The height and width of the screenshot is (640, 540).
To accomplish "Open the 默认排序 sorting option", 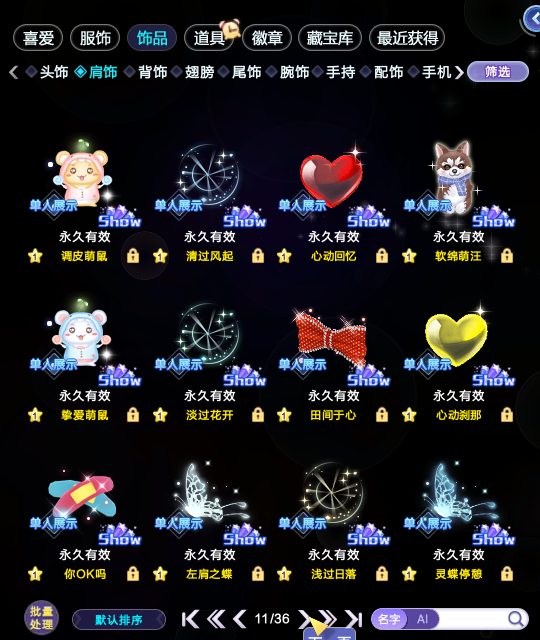I will point(119,620).
